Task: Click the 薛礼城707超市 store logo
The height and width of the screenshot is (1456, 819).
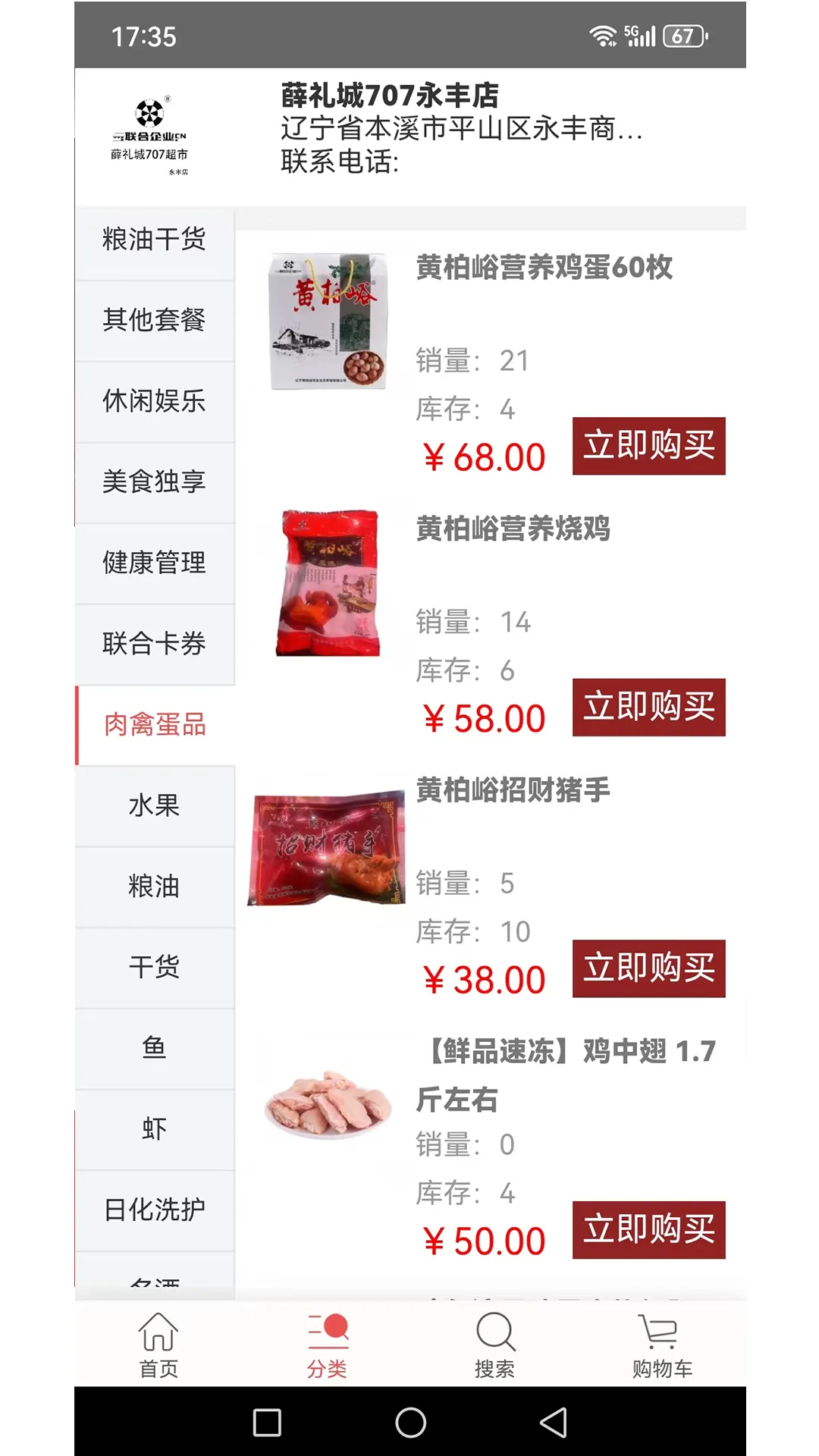Action: pos(149,129)
